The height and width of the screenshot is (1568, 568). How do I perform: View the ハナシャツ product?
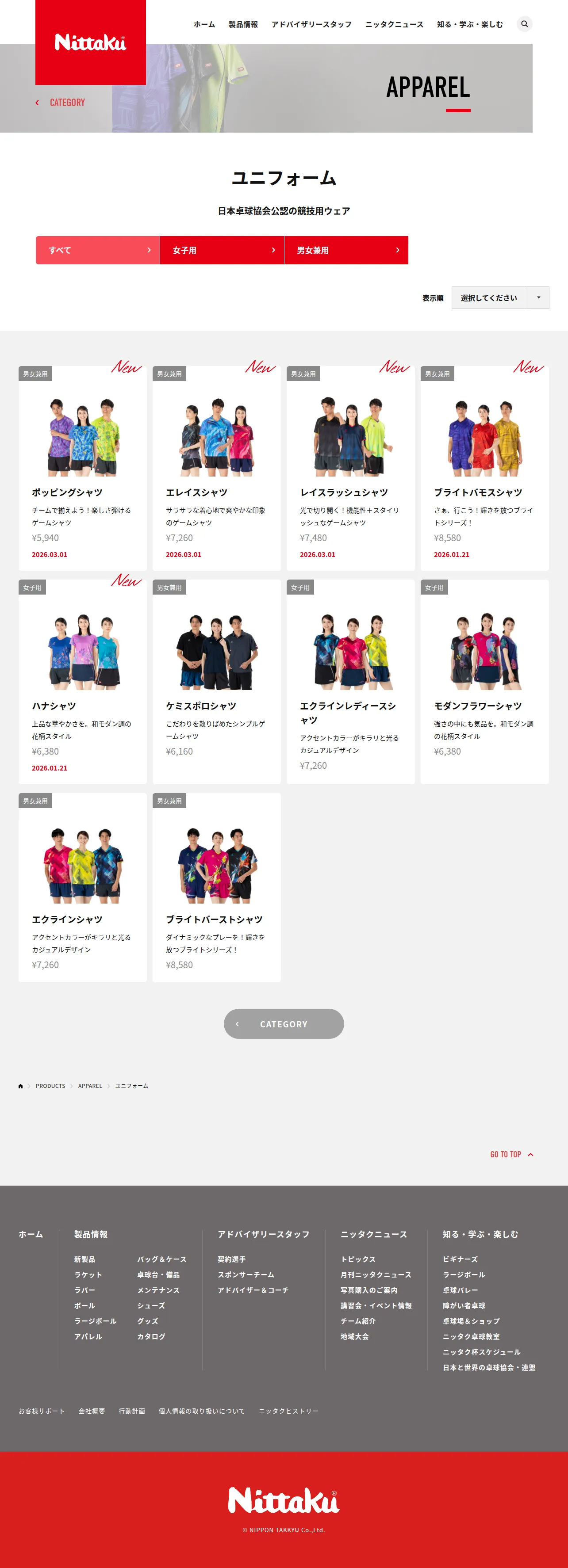(83, 682)
